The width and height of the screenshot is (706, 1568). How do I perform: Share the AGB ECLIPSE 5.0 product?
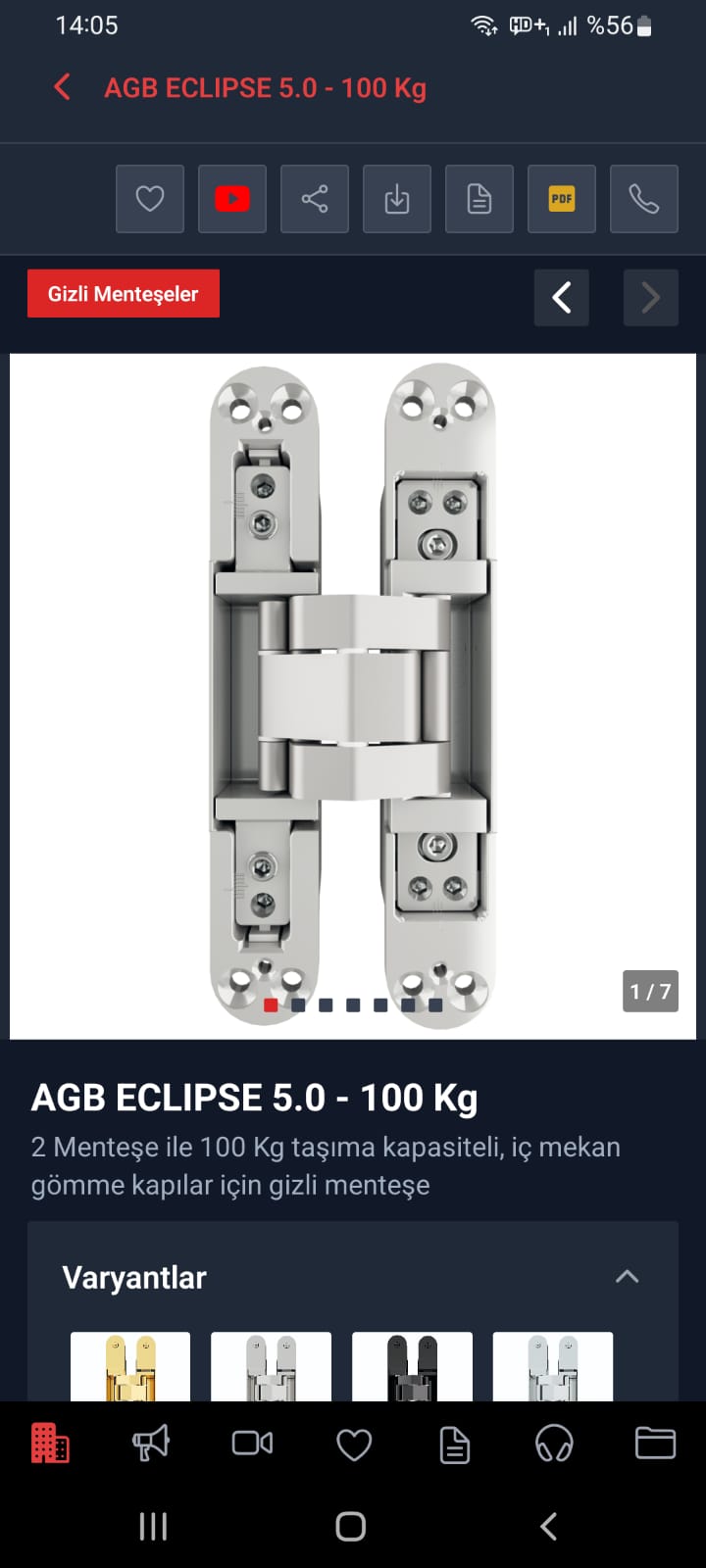315,199
